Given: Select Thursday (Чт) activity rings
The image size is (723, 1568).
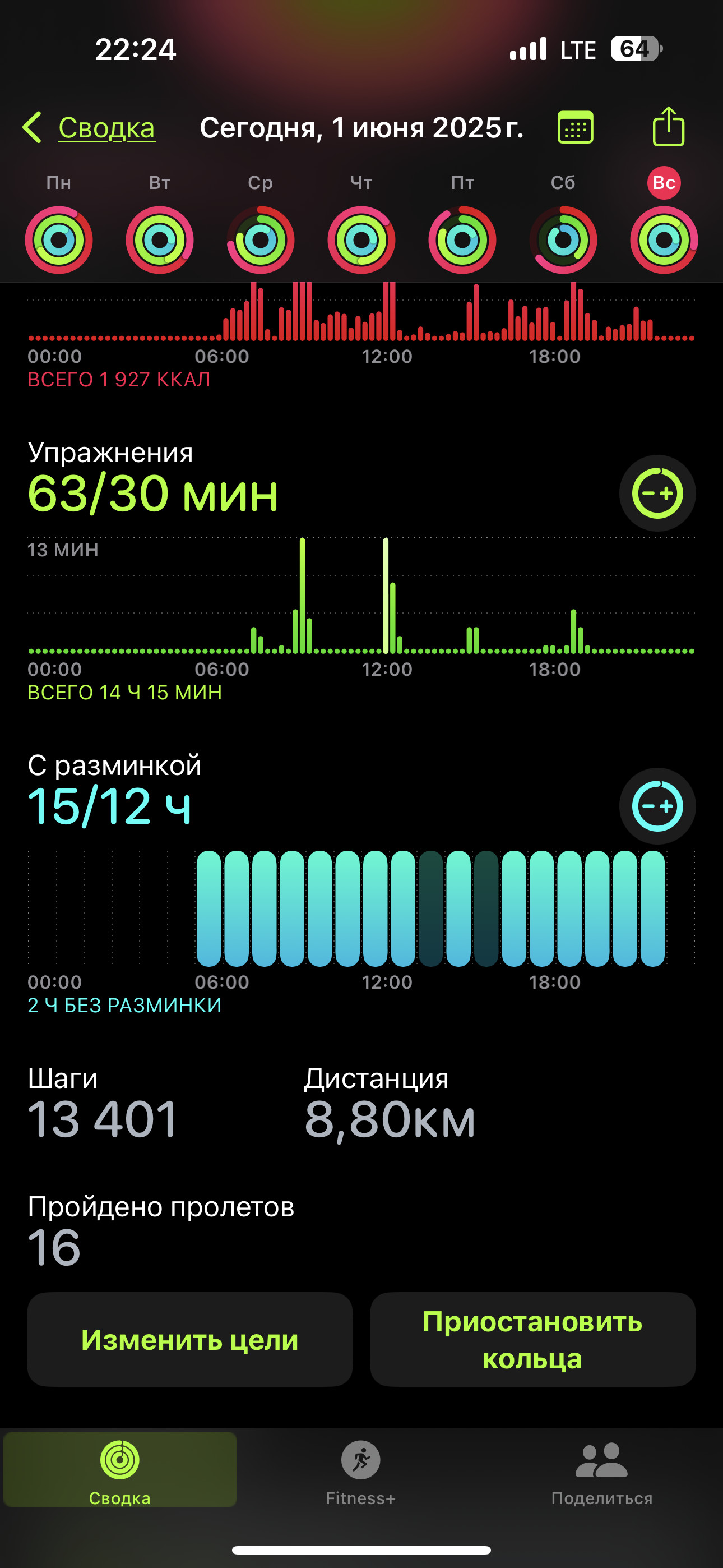Looking at the screenshot, I should 361,240.
